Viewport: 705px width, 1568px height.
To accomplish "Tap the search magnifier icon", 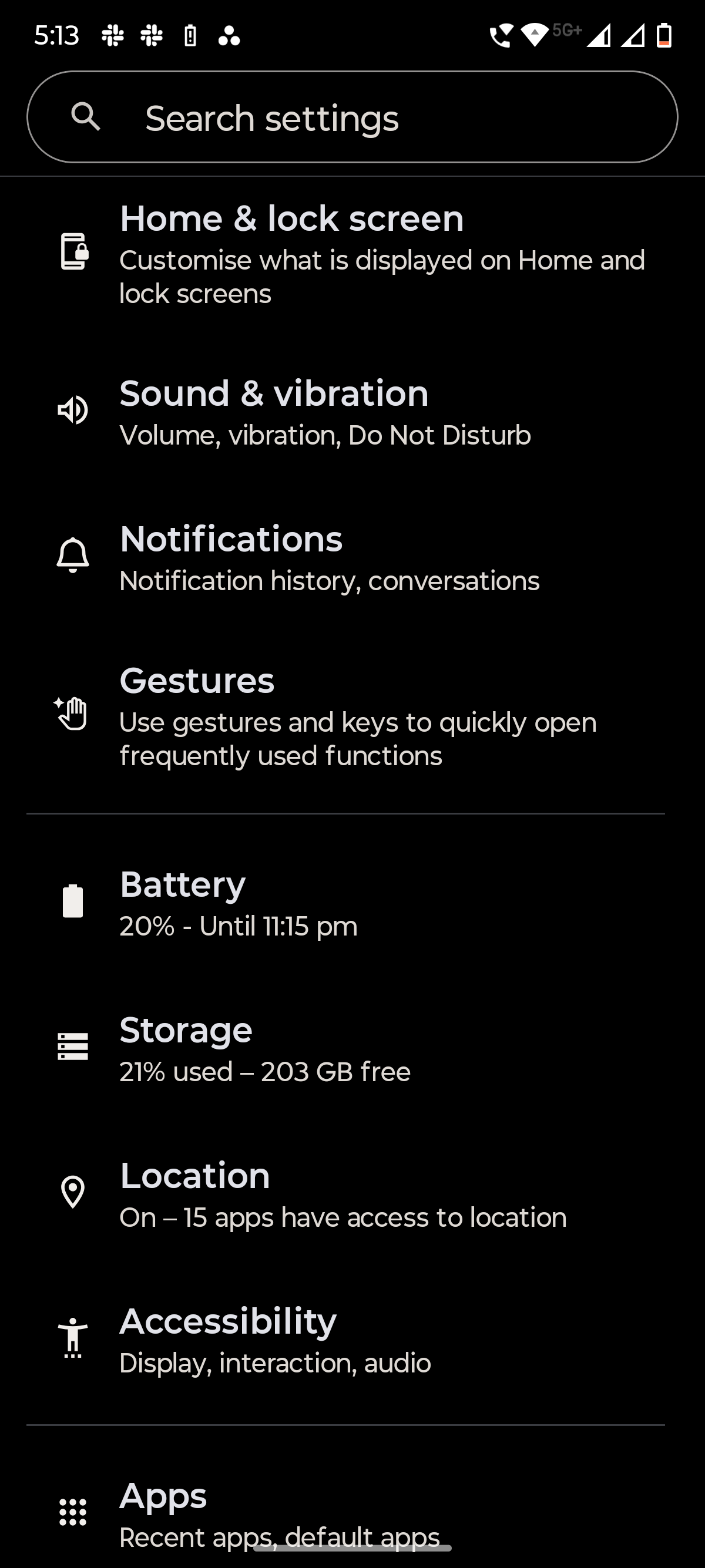I will coord(87,117).
